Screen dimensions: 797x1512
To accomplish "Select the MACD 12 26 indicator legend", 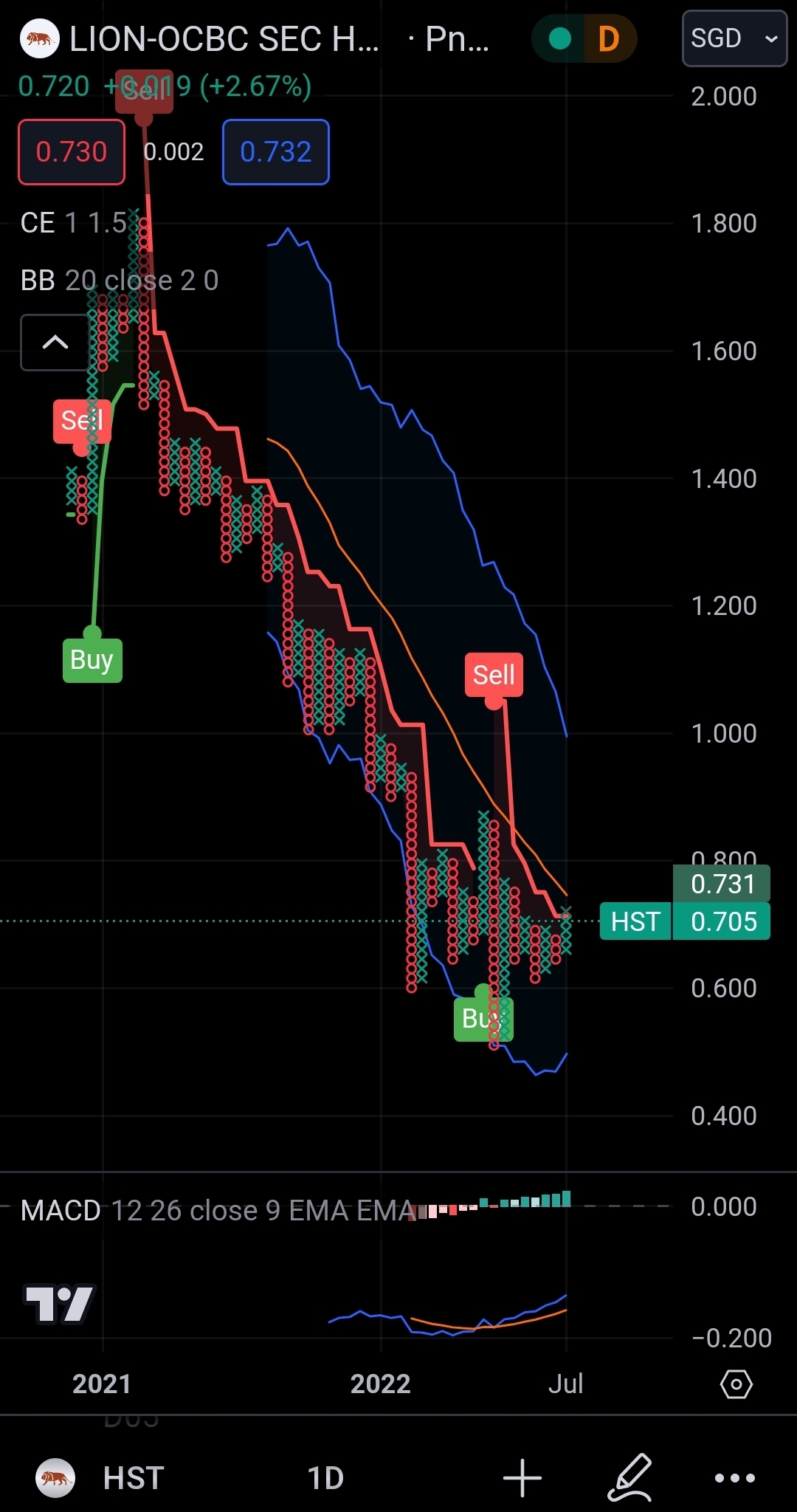I will (214, 1211).
